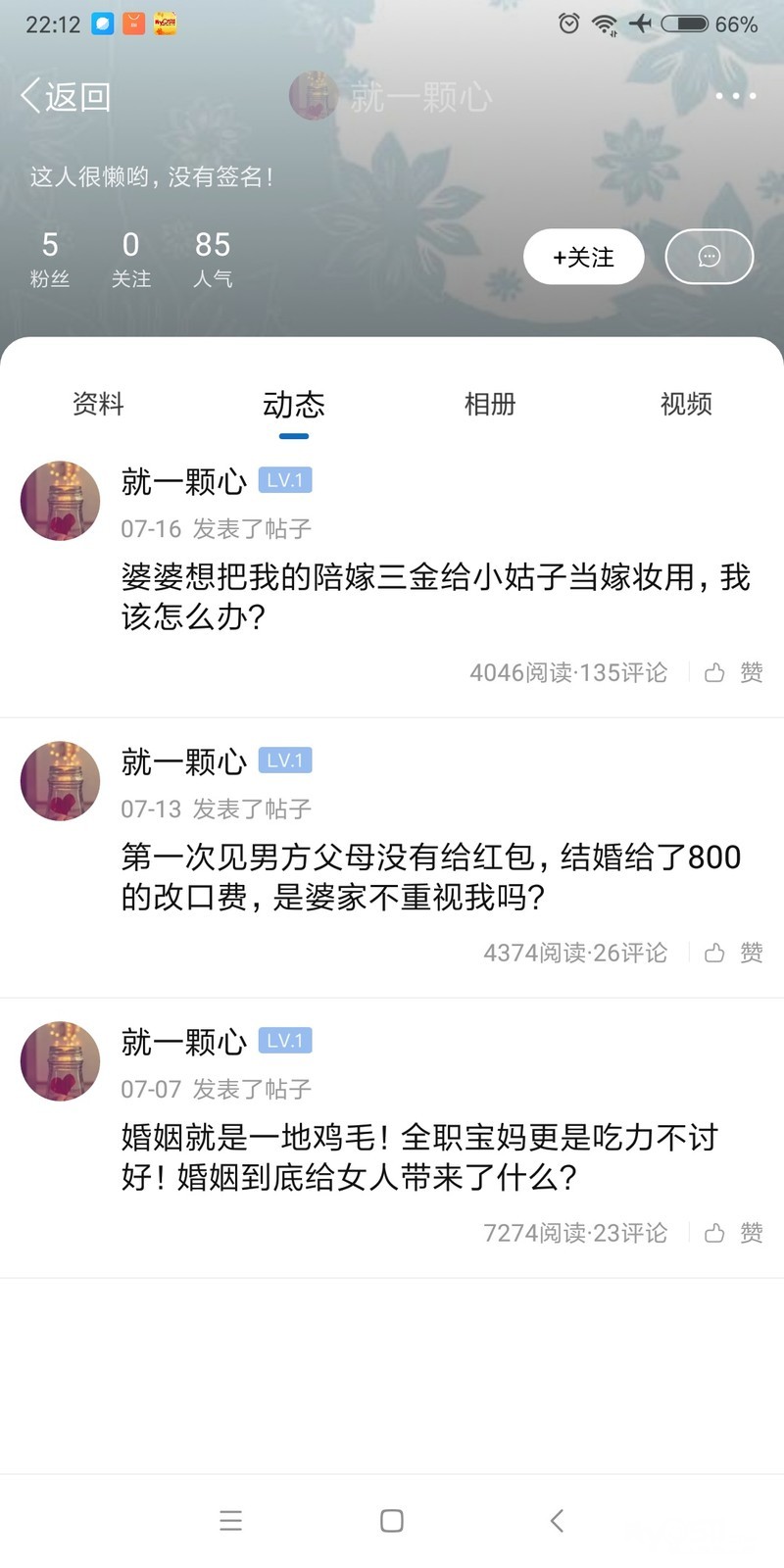Switch to the 相册 tab
784x1568 pixels.
tap(489, 404)
